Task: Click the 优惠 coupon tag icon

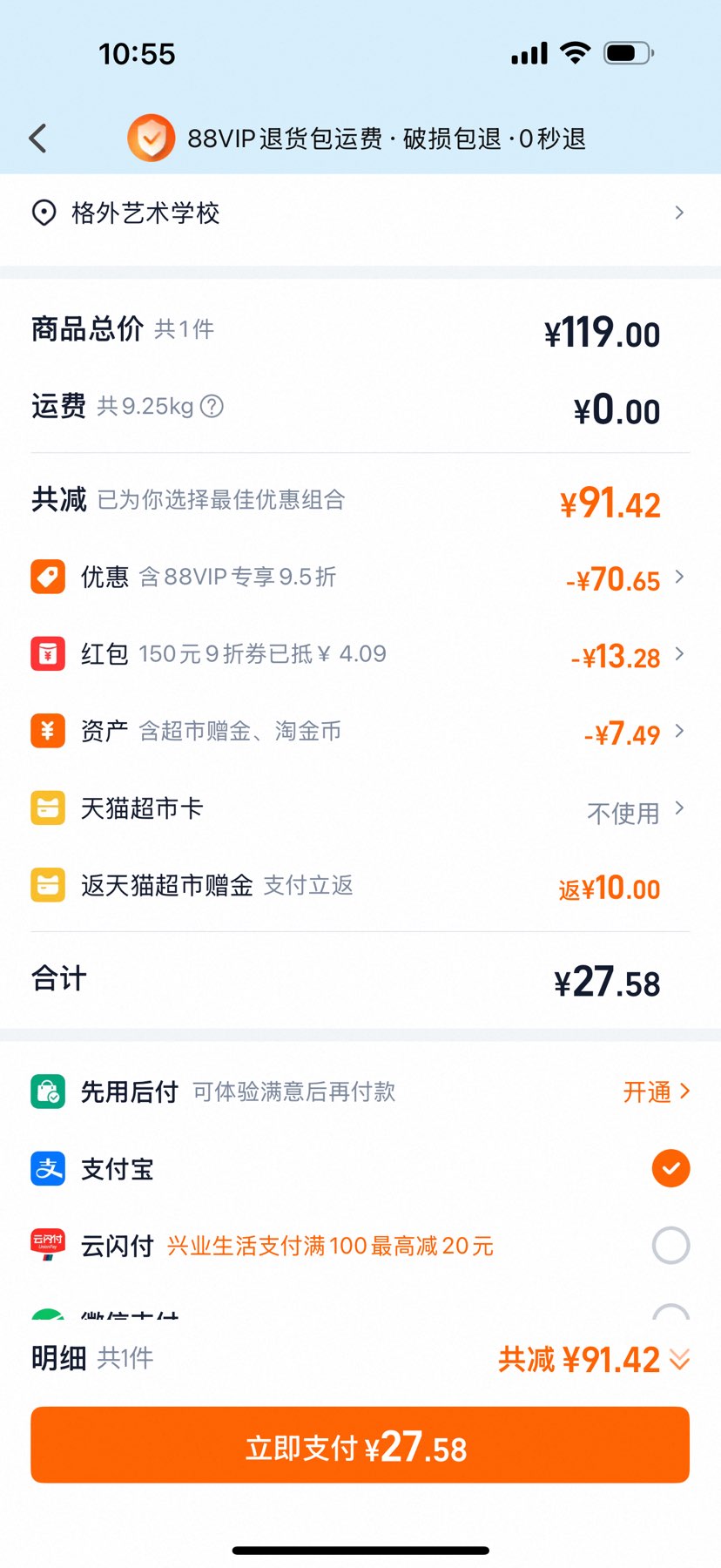Action: pyautogui.click(x=48, y=576)
